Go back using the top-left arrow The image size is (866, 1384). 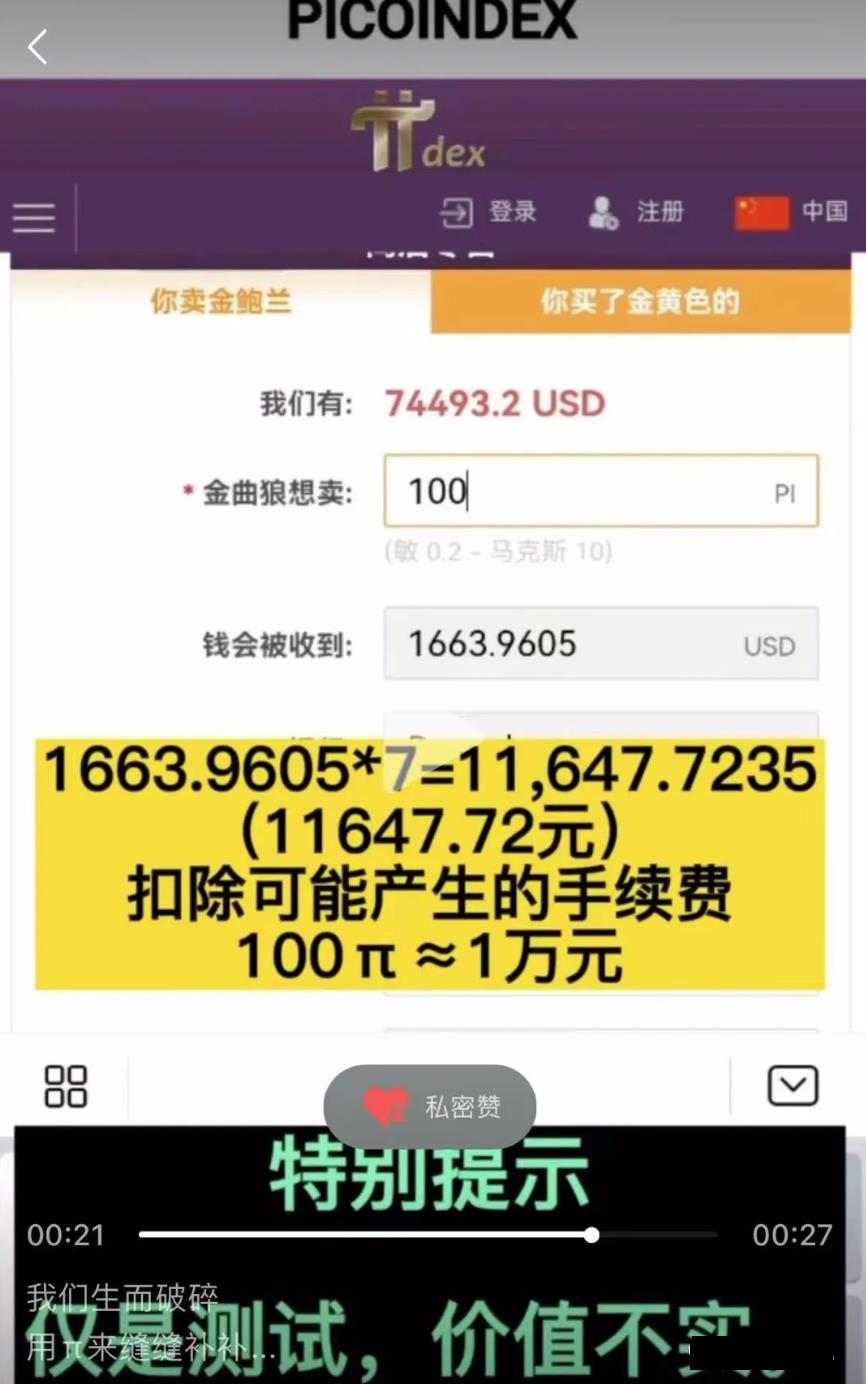click(x=37, y=46)
